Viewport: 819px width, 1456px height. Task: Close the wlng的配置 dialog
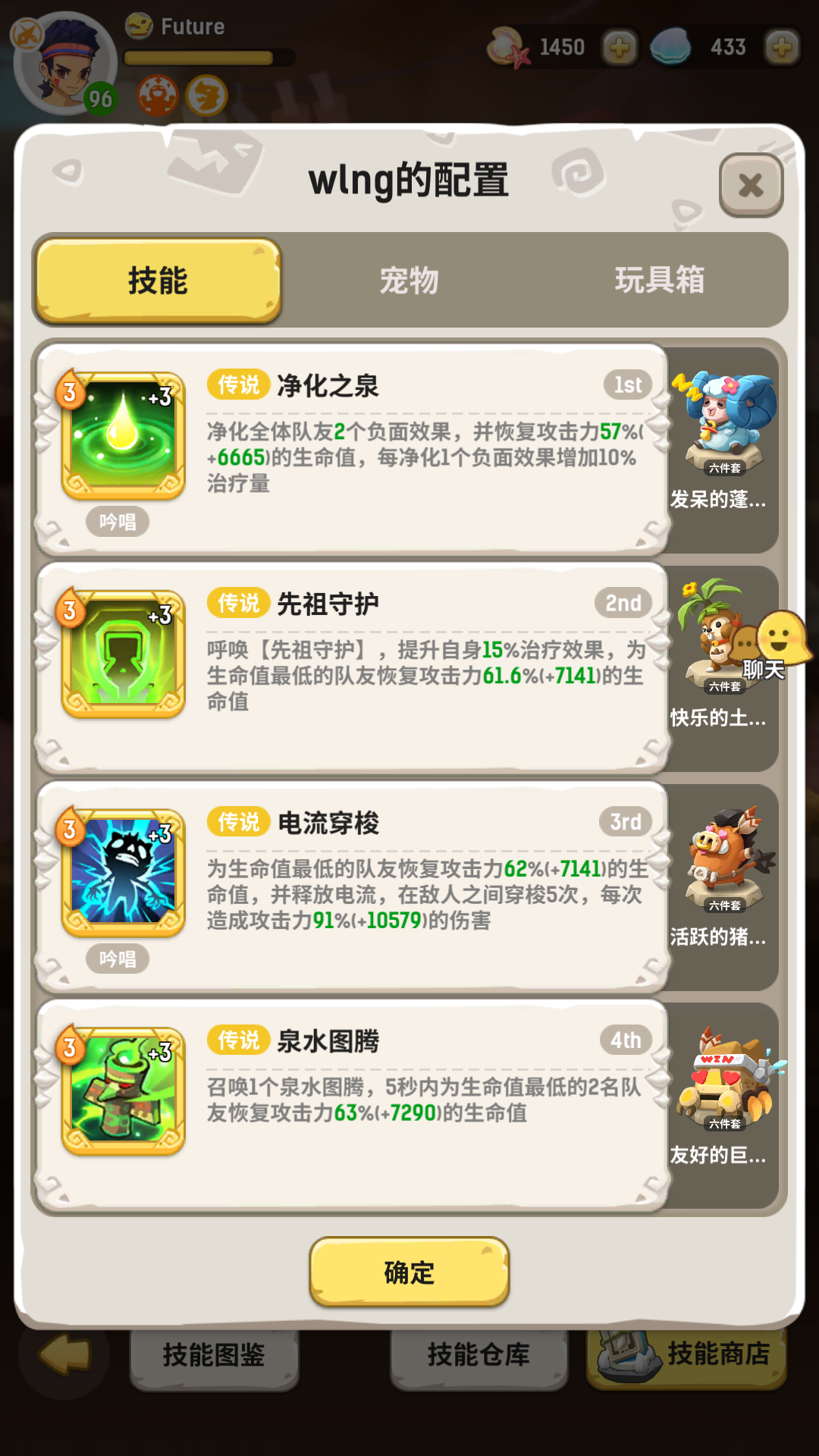[751, 185]
